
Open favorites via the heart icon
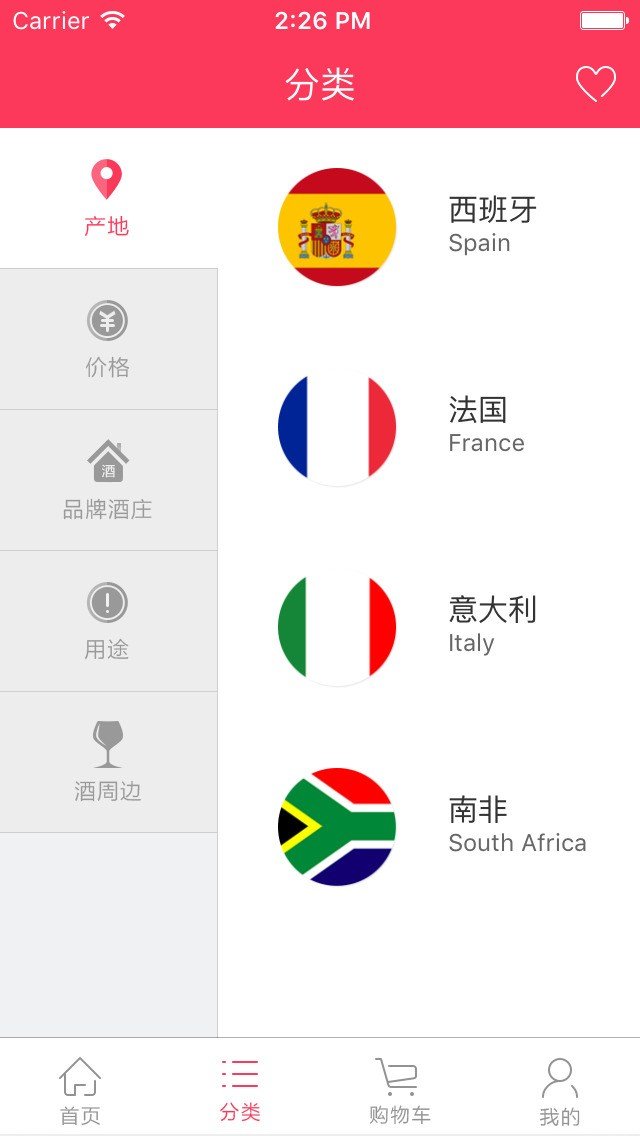tap(596, 84)
